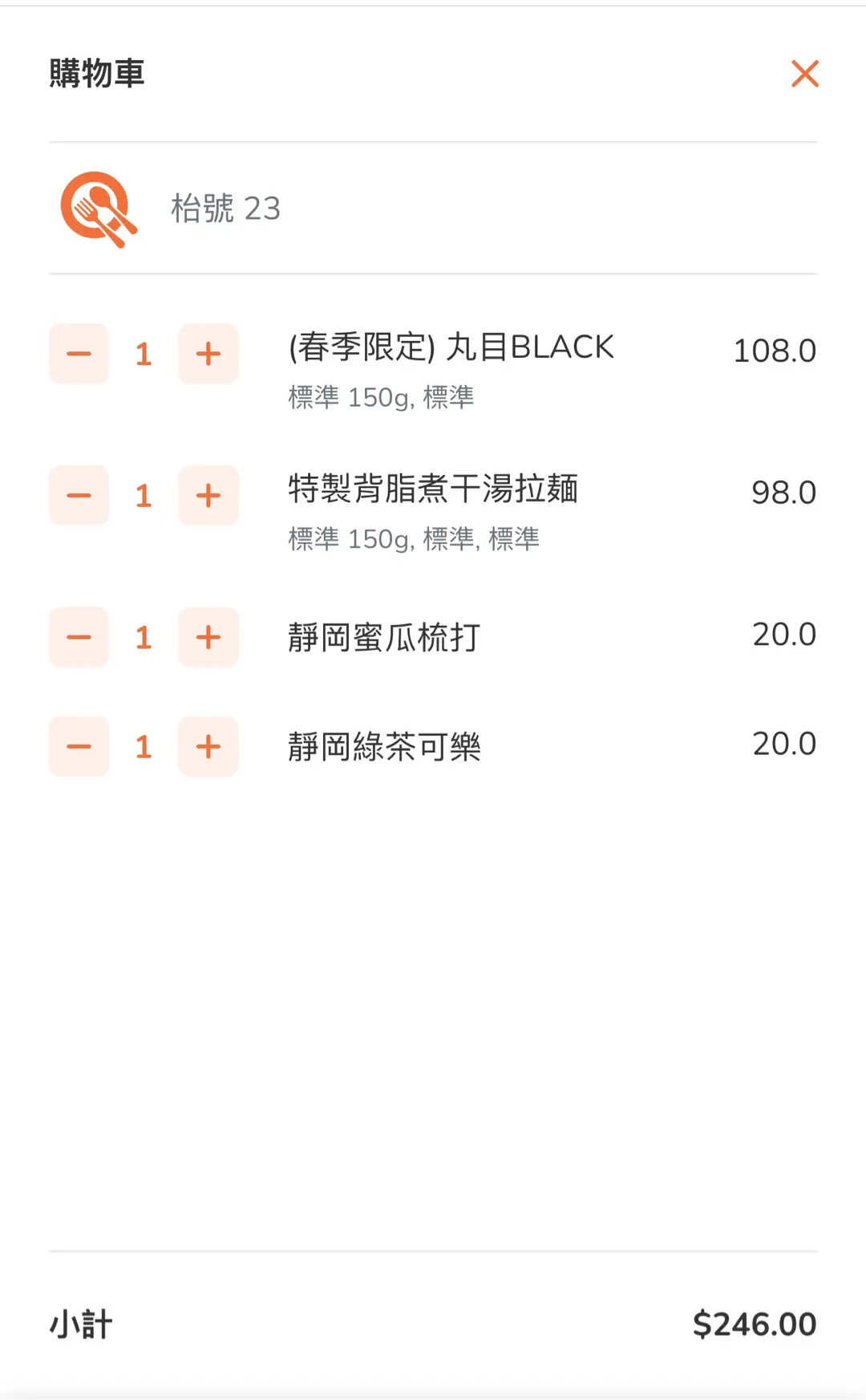Increase quantity of 靜岡蜜瓜梳打
The height and width of the screenshot is (1400, 866).
[208, 638]
